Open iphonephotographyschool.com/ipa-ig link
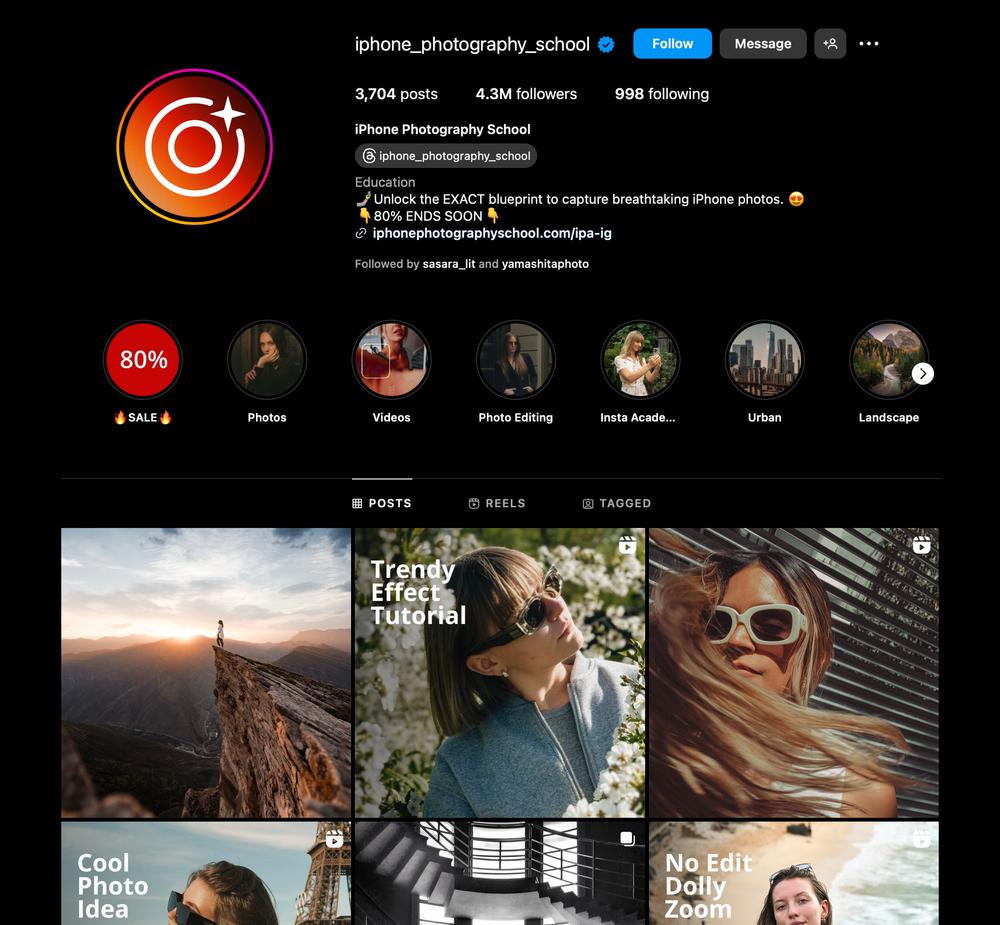Viewport: 1000px width, 925px height. coord(491,233)
